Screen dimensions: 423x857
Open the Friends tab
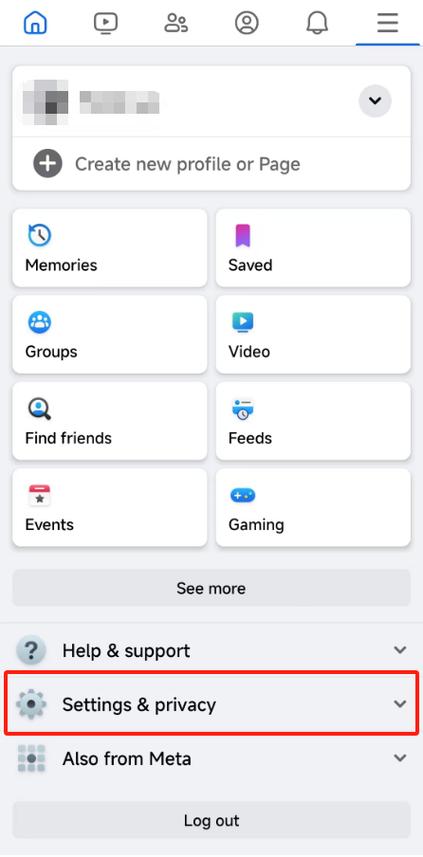point(176,23)
